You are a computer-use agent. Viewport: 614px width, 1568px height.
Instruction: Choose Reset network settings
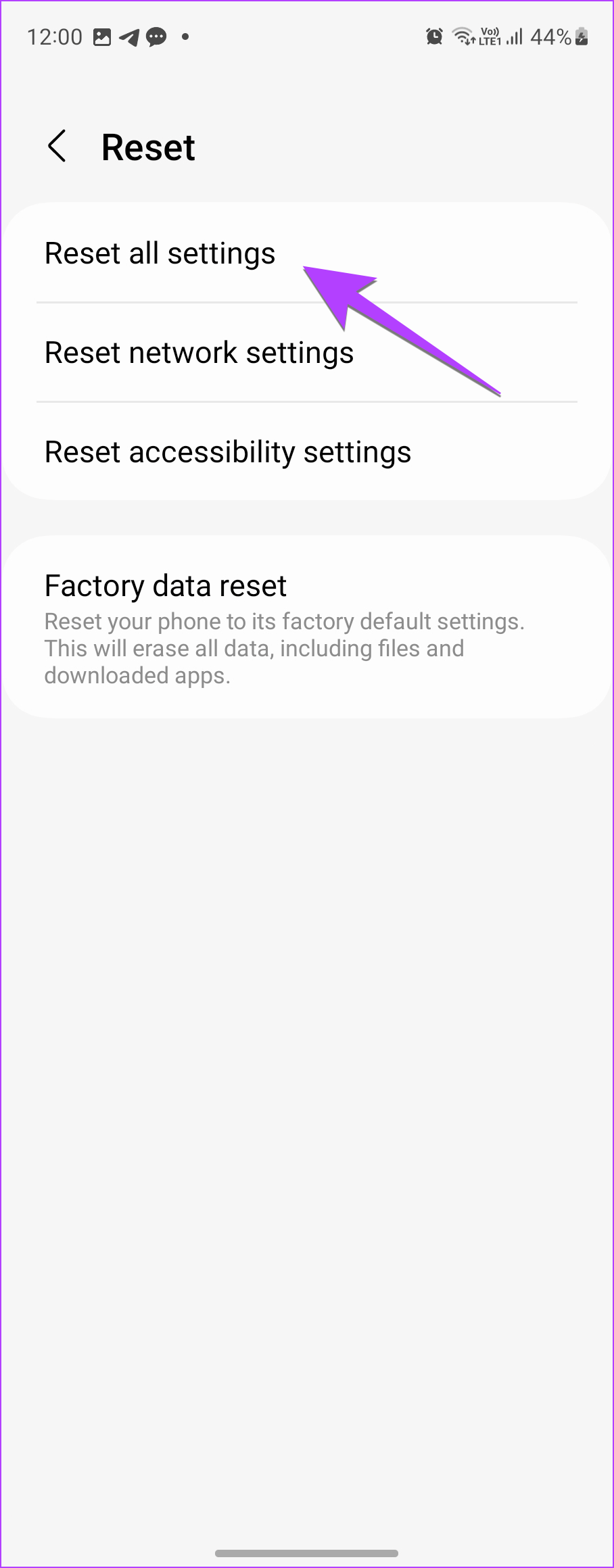pos(199,352)
